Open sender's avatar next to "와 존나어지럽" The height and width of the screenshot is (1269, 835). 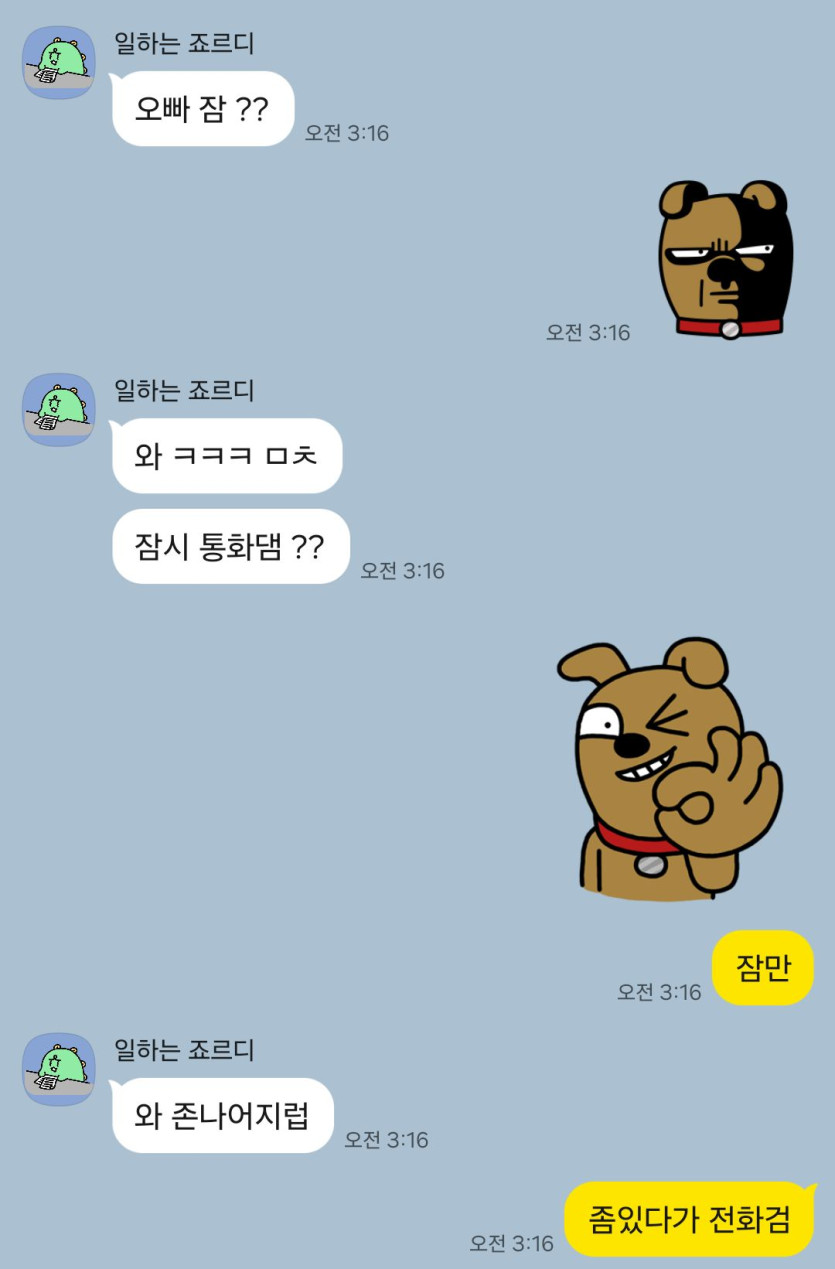pos(59,1069)
